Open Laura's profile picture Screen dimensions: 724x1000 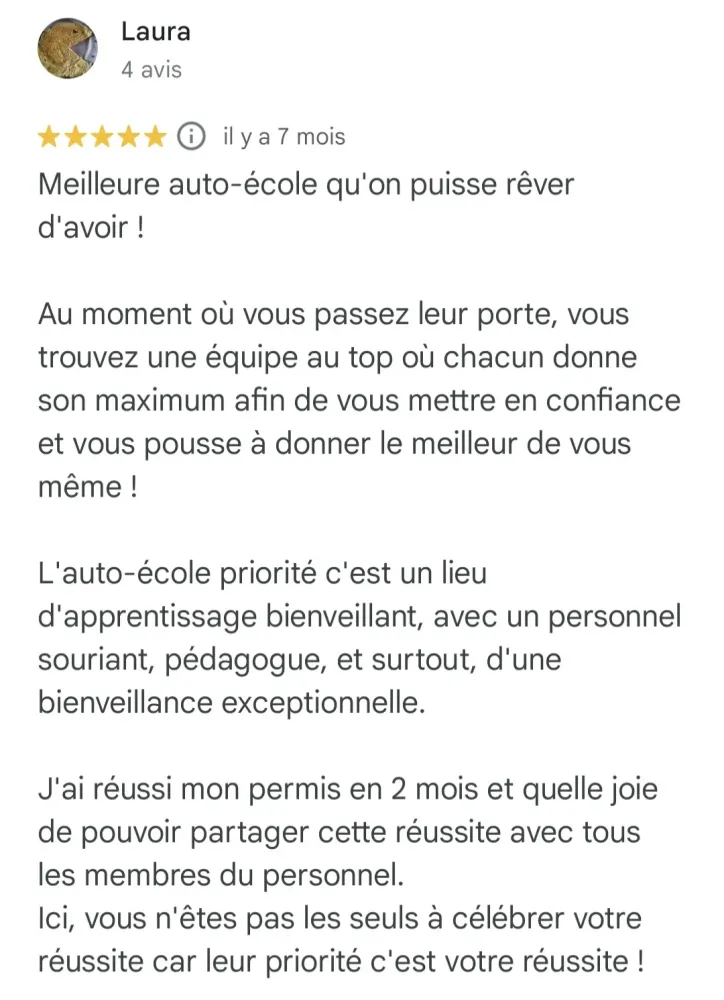(68, 50)
